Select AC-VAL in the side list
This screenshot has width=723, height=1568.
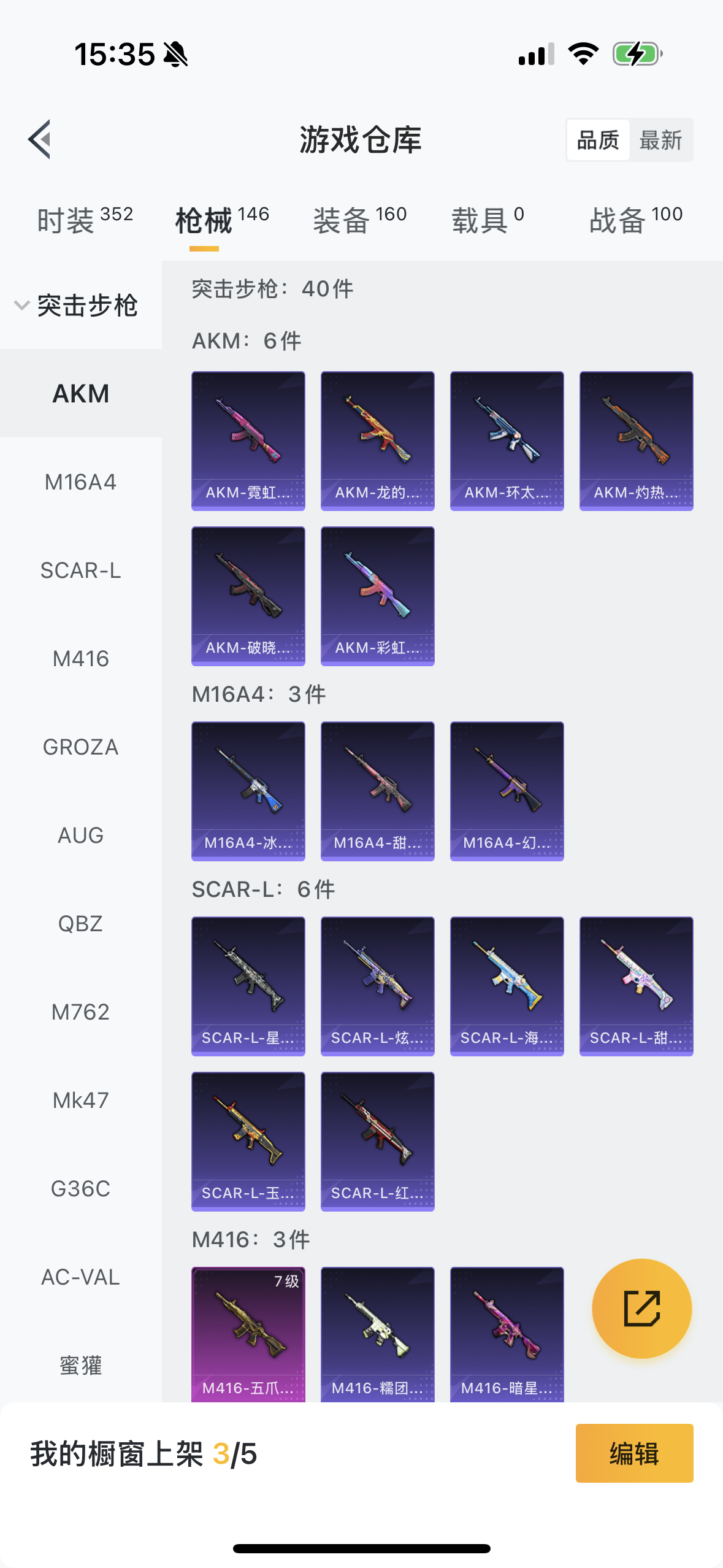[x=81, y=1277]
